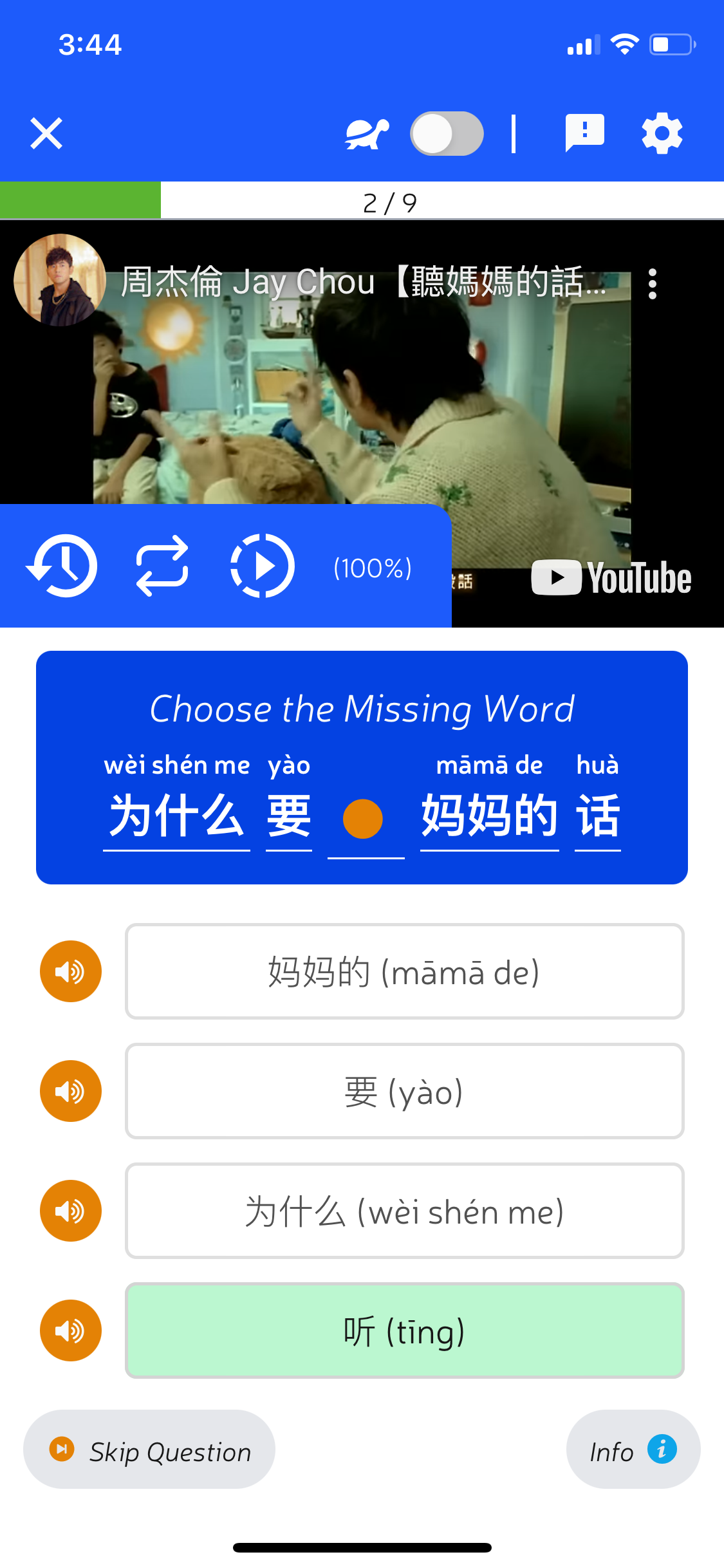Screen dimensions: 724x1568
Task: Toggle the slow turtle mode switch
Action: 447,134
